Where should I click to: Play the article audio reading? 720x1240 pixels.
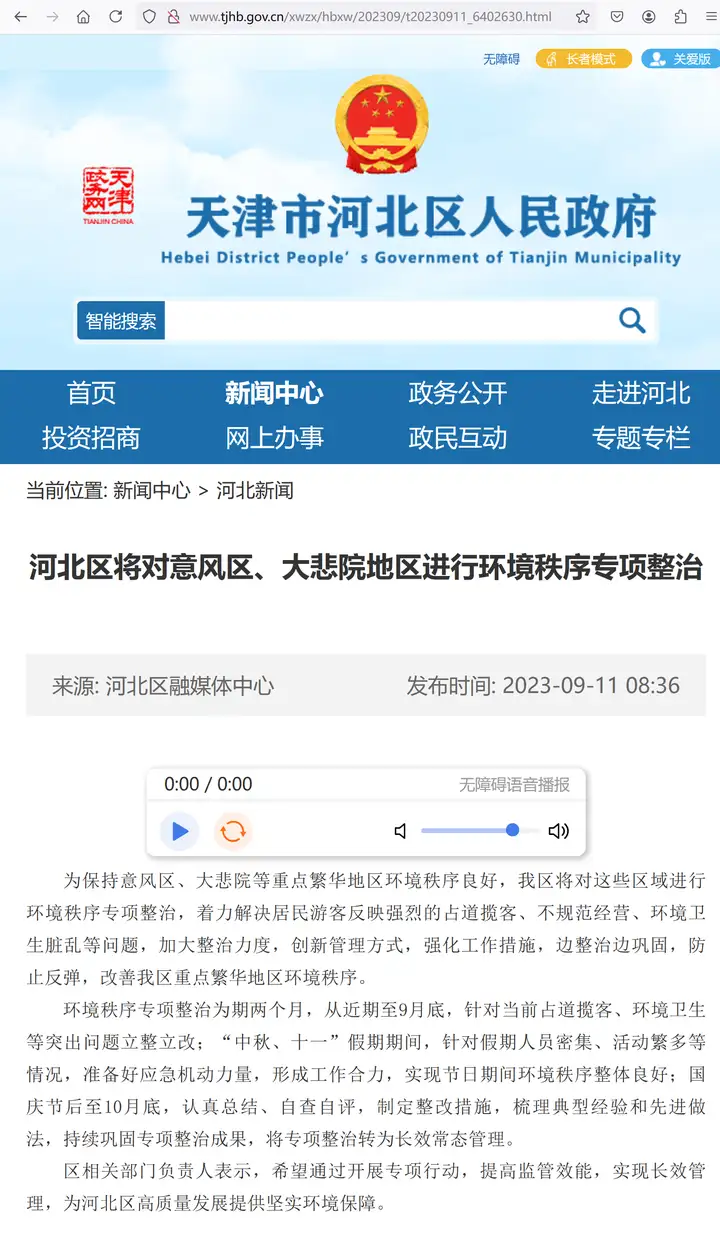pyautogui.click(x=180, y=831)
